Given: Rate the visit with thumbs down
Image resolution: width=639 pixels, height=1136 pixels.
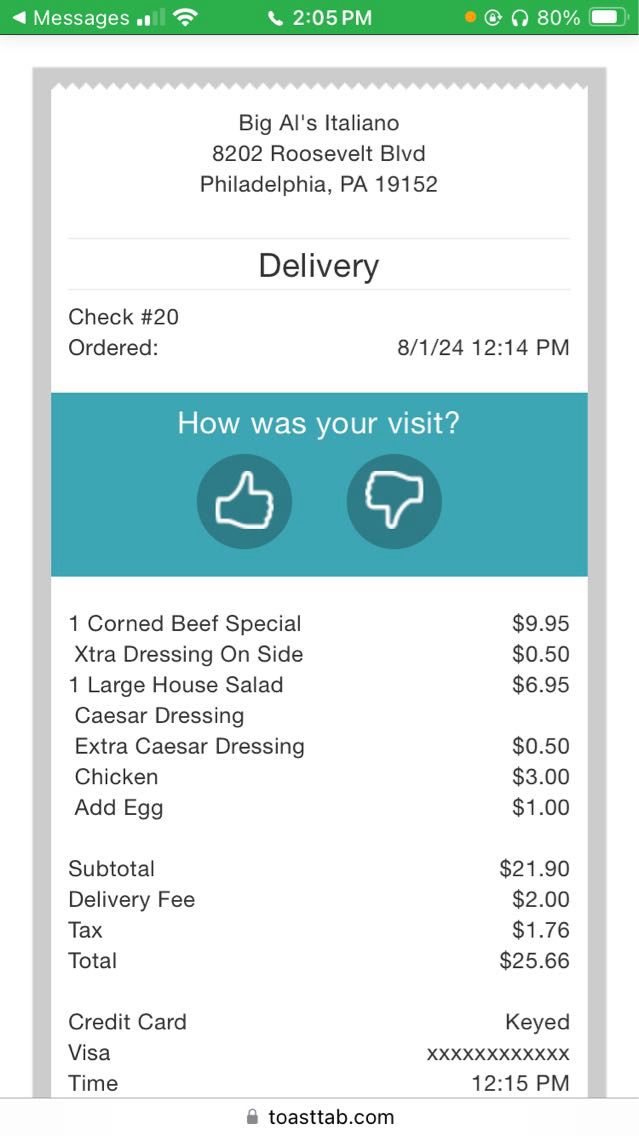Looking at the screenshot, I should 394,501.
